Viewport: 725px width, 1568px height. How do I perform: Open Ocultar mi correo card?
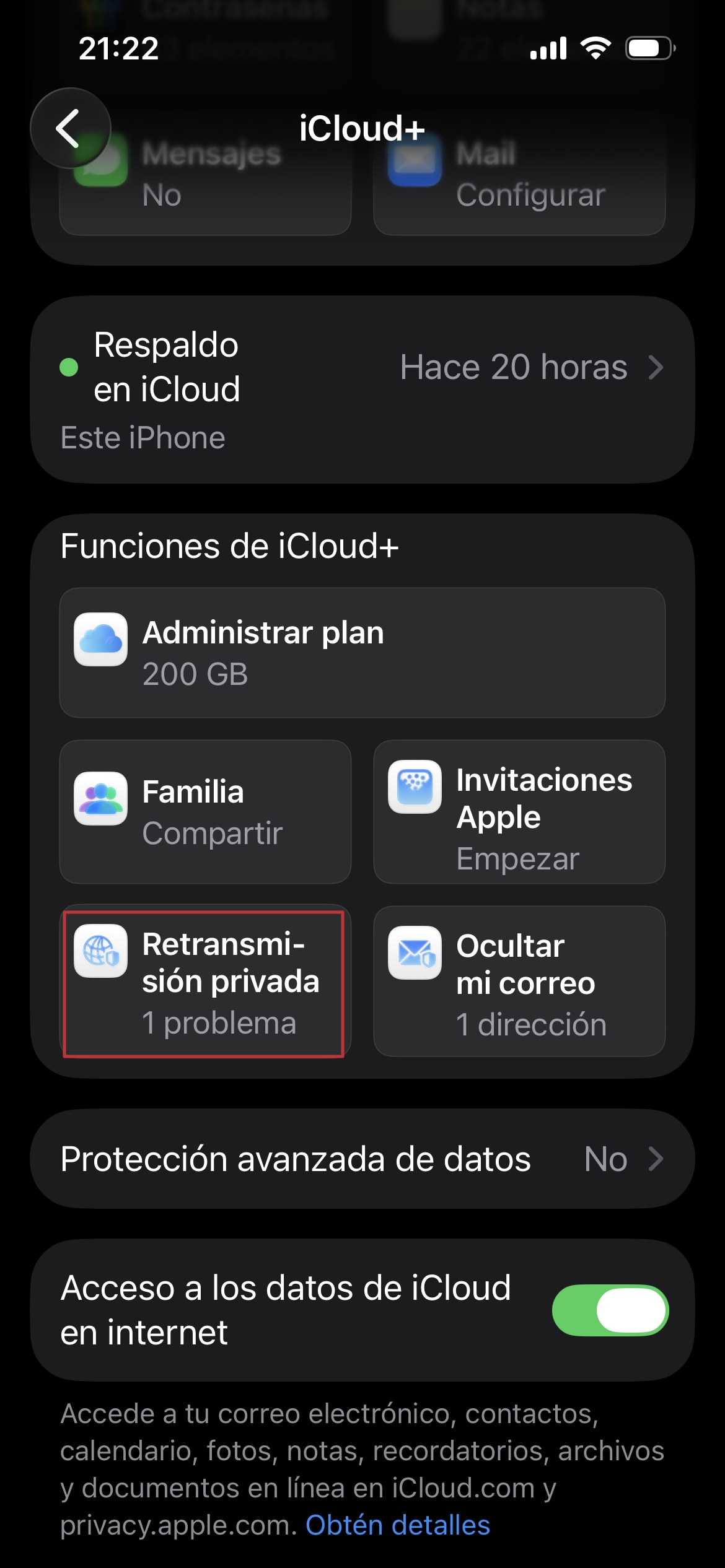pos(519,983)
